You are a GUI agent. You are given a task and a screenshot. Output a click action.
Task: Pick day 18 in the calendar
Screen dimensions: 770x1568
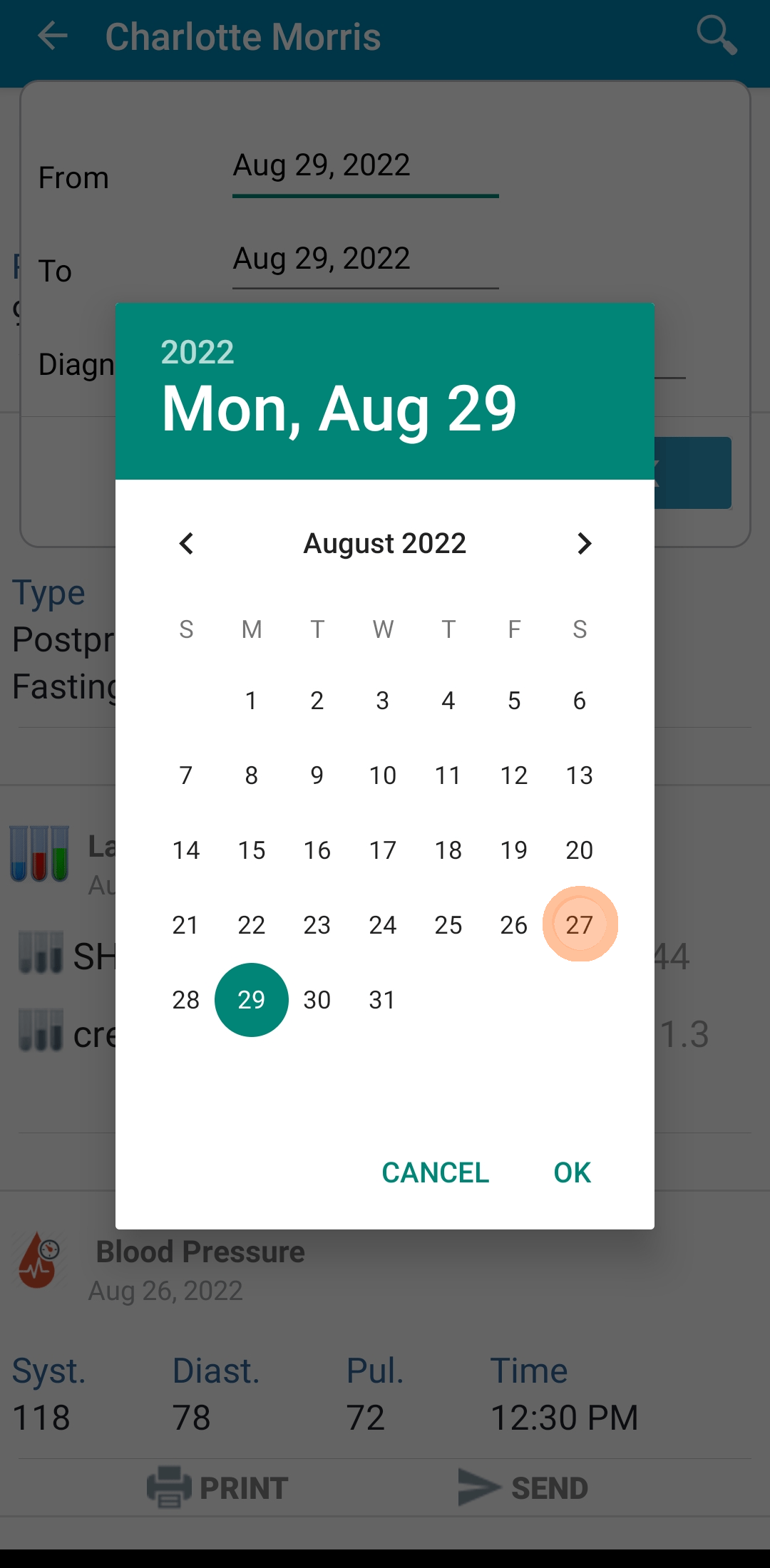click(x=448, y=850)
